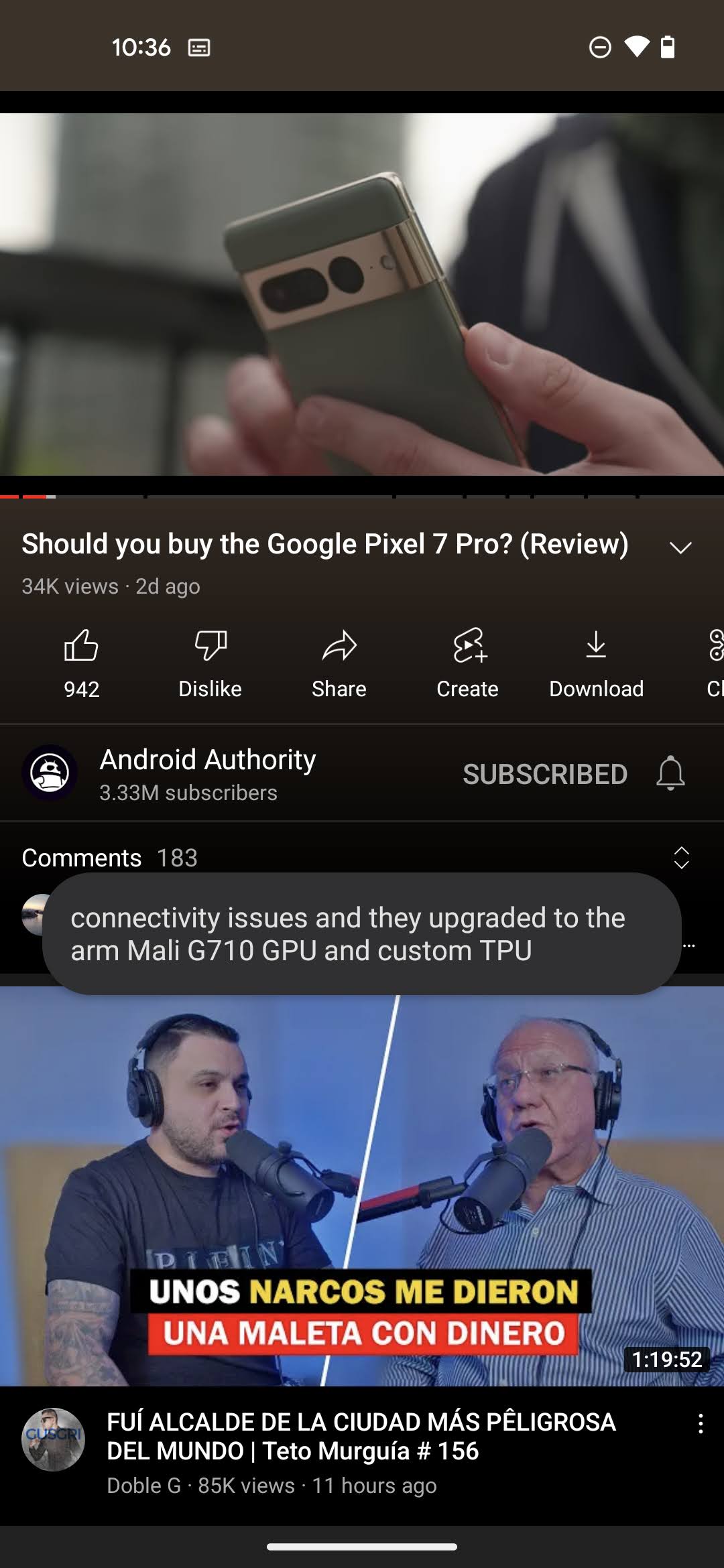Expand the Comments section

(681, 858)
